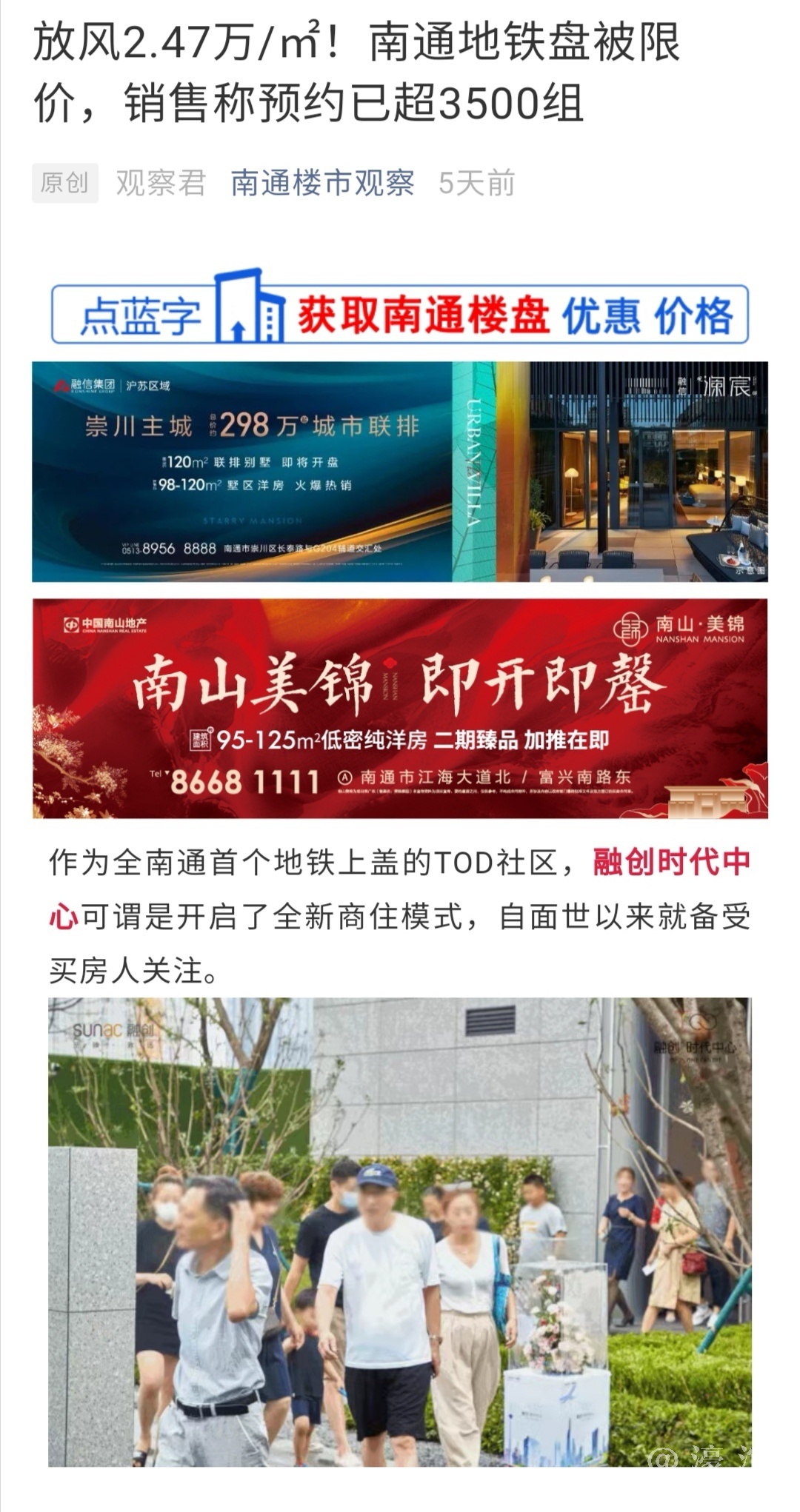800x1512 pixels.
Task: Open the 南通楼市观察 account link
Action: point(322,183)
